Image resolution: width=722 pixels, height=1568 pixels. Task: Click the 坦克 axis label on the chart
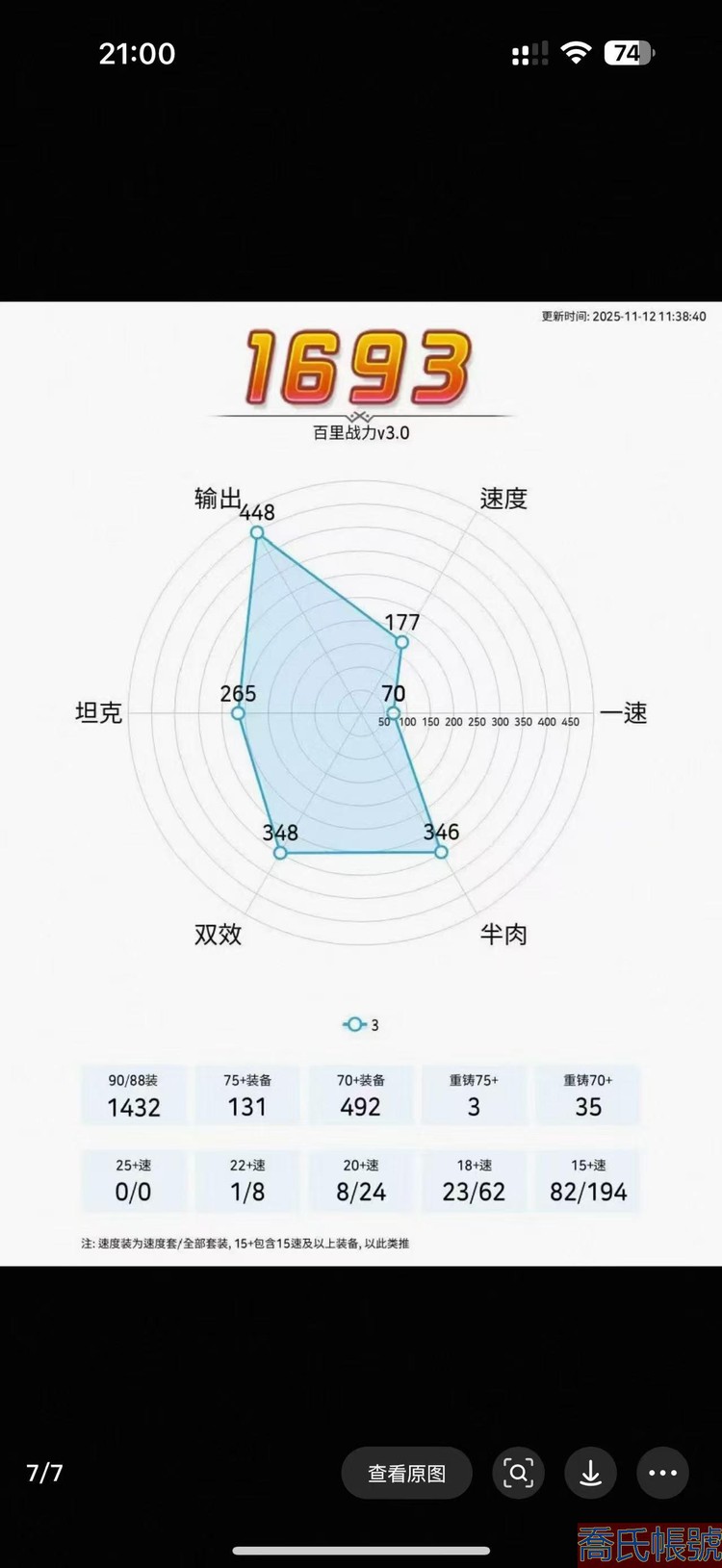96,713
